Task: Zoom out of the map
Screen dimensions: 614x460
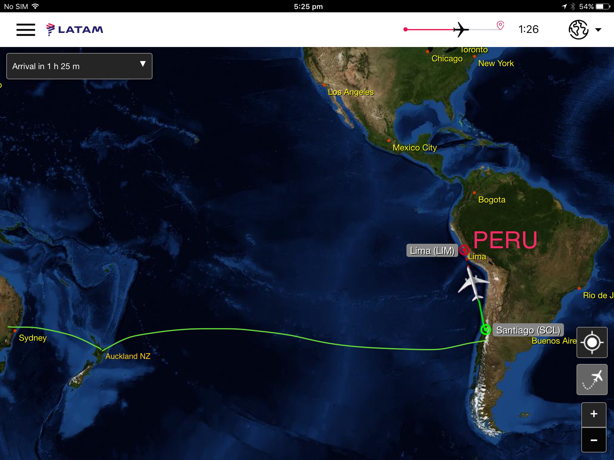Action: (593, 440)
